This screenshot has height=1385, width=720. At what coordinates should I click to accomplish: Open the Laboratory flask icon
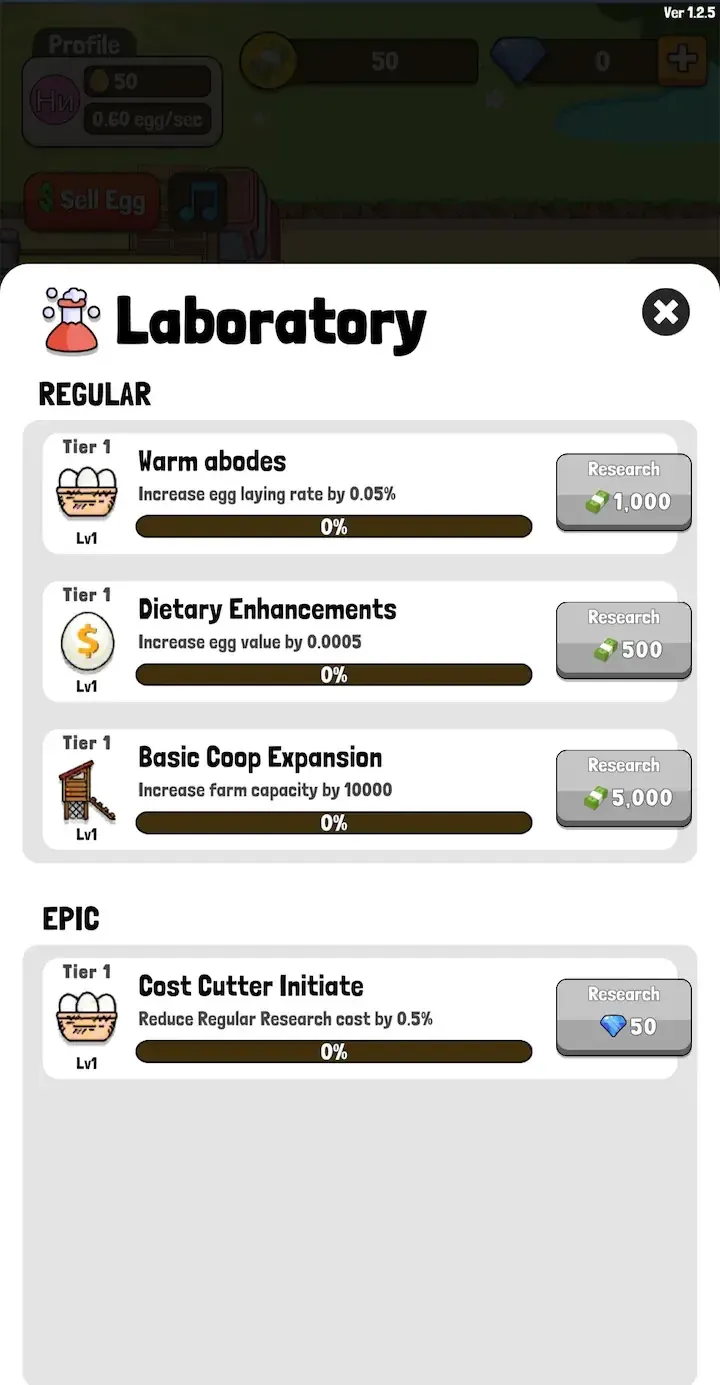tap(68, 318)
